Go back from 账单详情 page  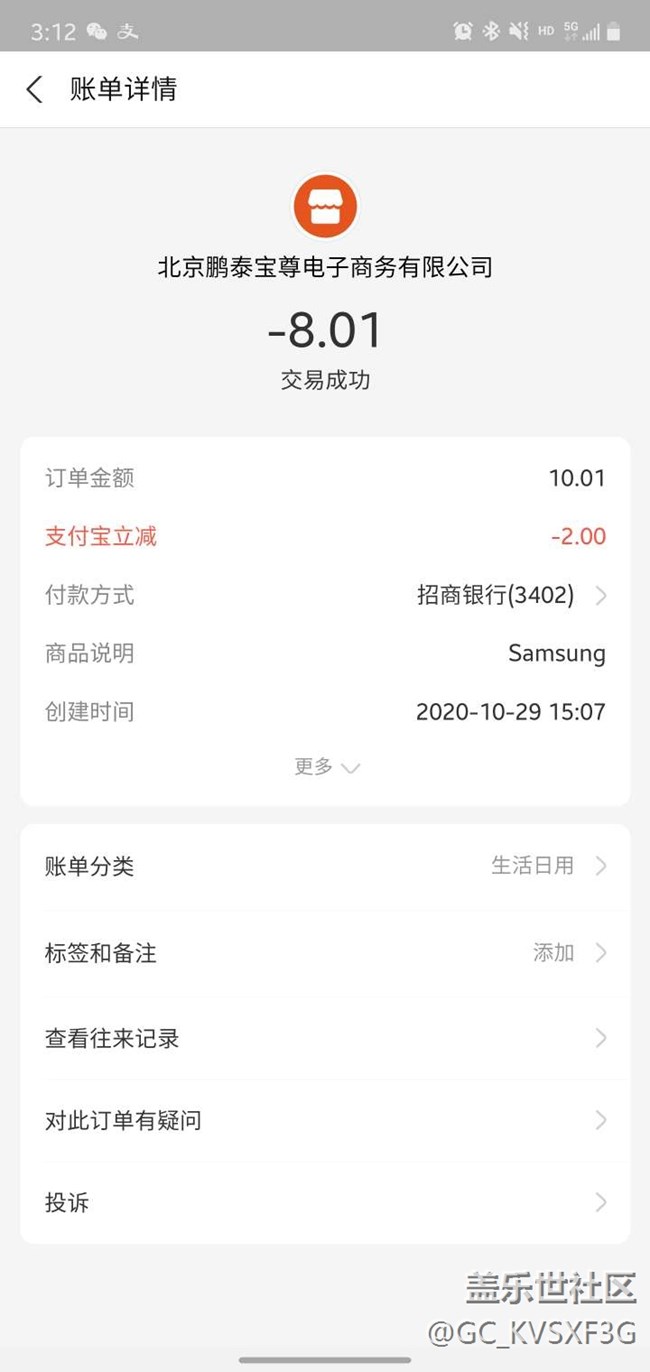click(34, 89)
